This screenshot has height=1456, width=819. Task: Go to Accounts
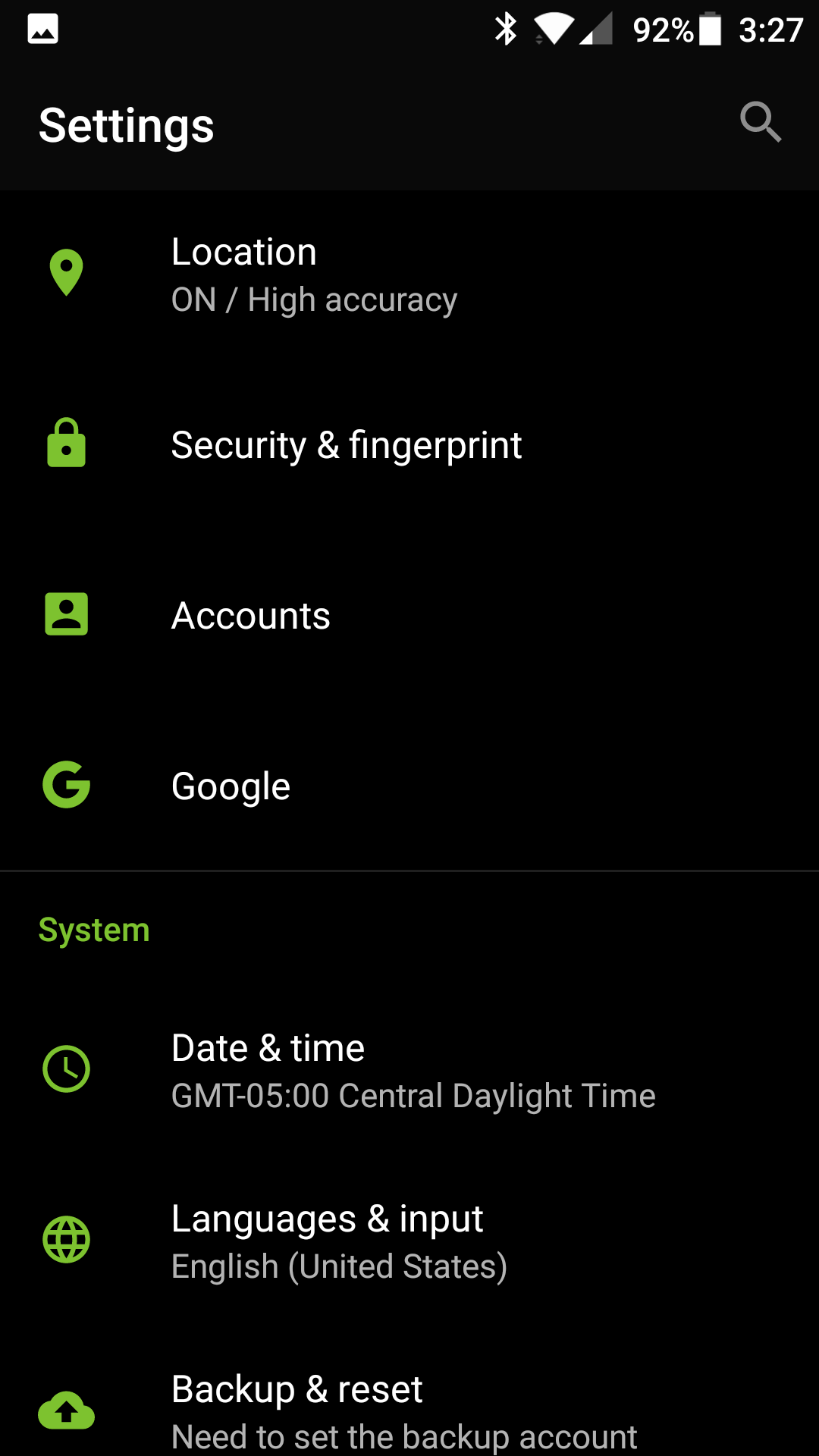tap(409, 615)
